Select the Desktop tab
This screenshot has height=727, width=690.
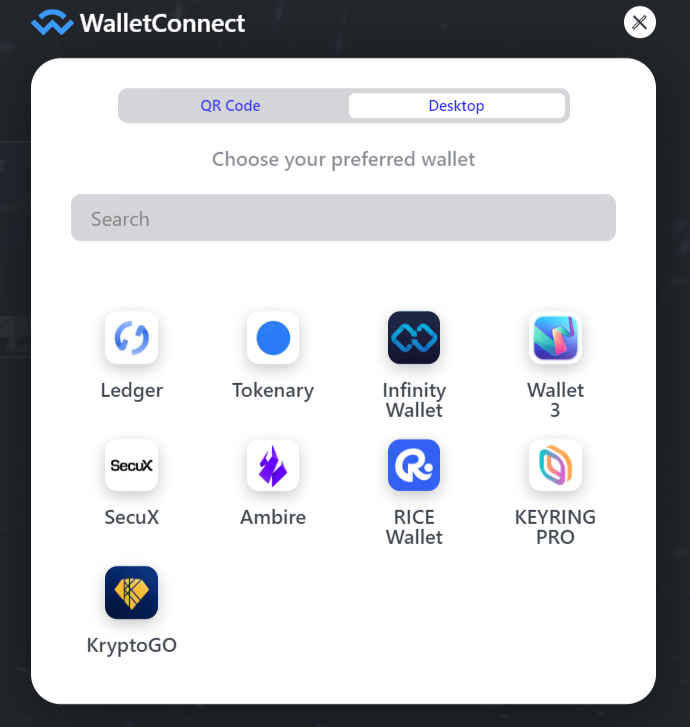456,106
